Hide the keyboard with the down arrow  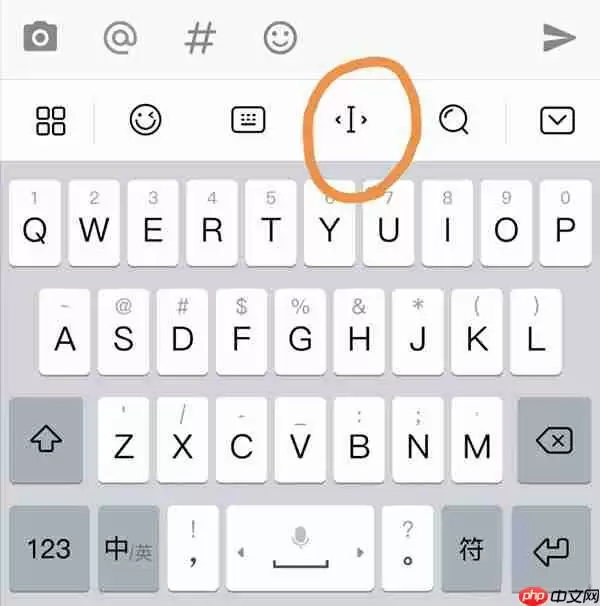(x=556, y=121)
